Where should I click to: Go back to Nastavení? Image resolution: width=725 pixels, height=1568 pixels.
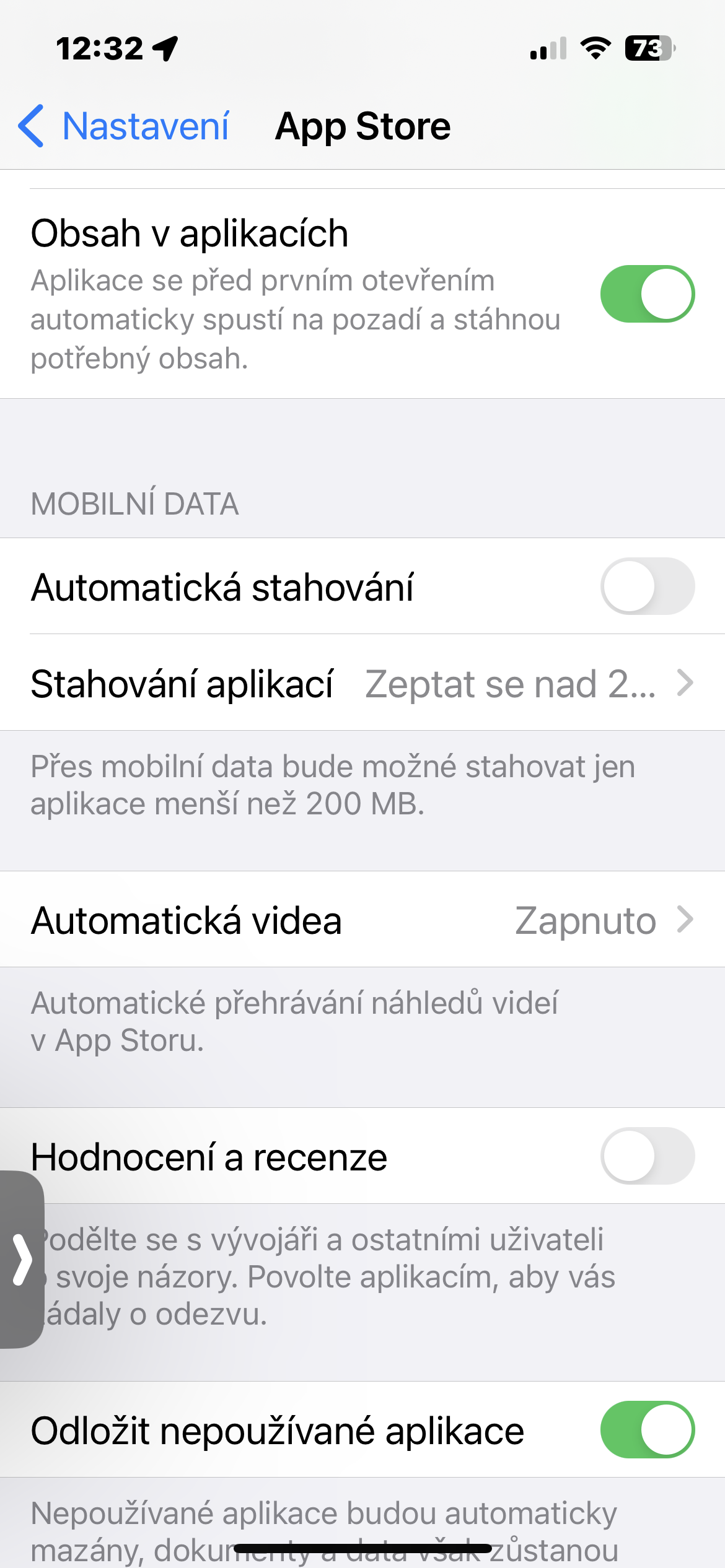pos(124,126)
